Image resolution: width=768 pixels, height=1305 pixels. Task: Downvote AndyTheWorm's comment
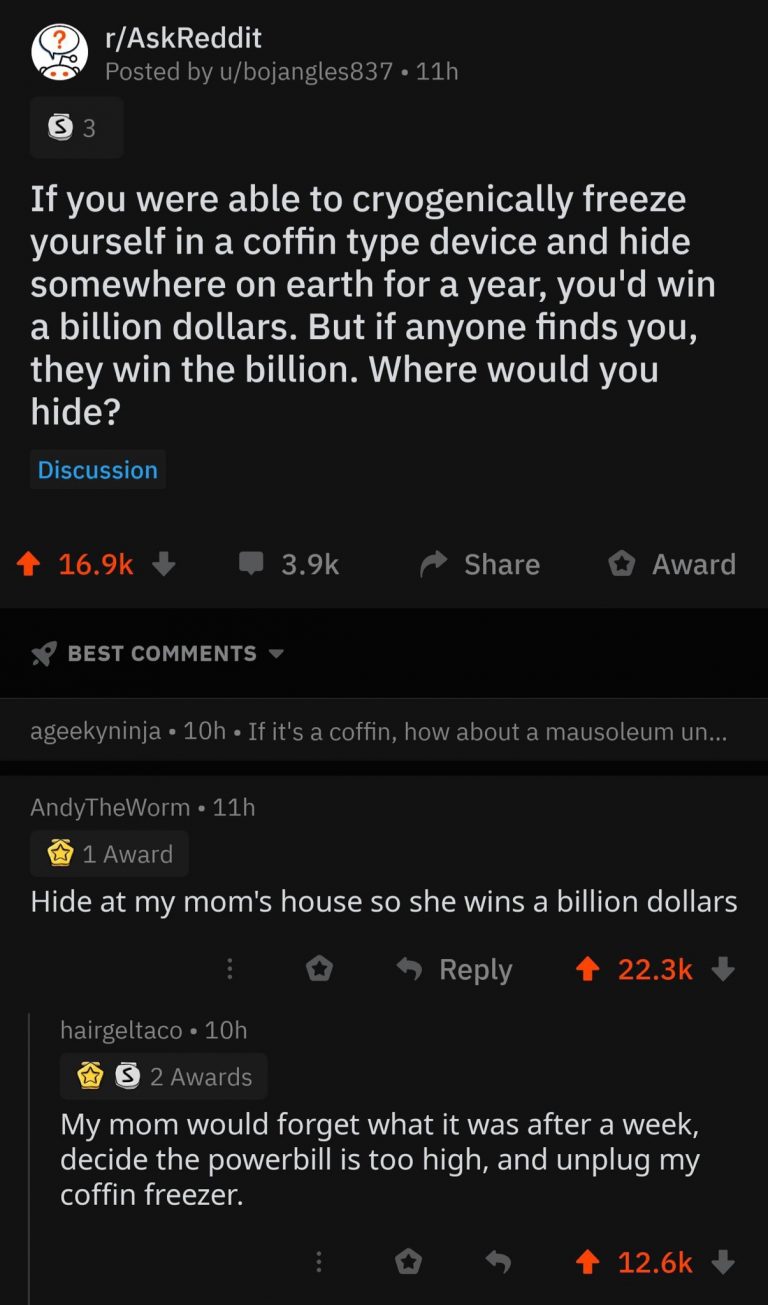point(723,969)
